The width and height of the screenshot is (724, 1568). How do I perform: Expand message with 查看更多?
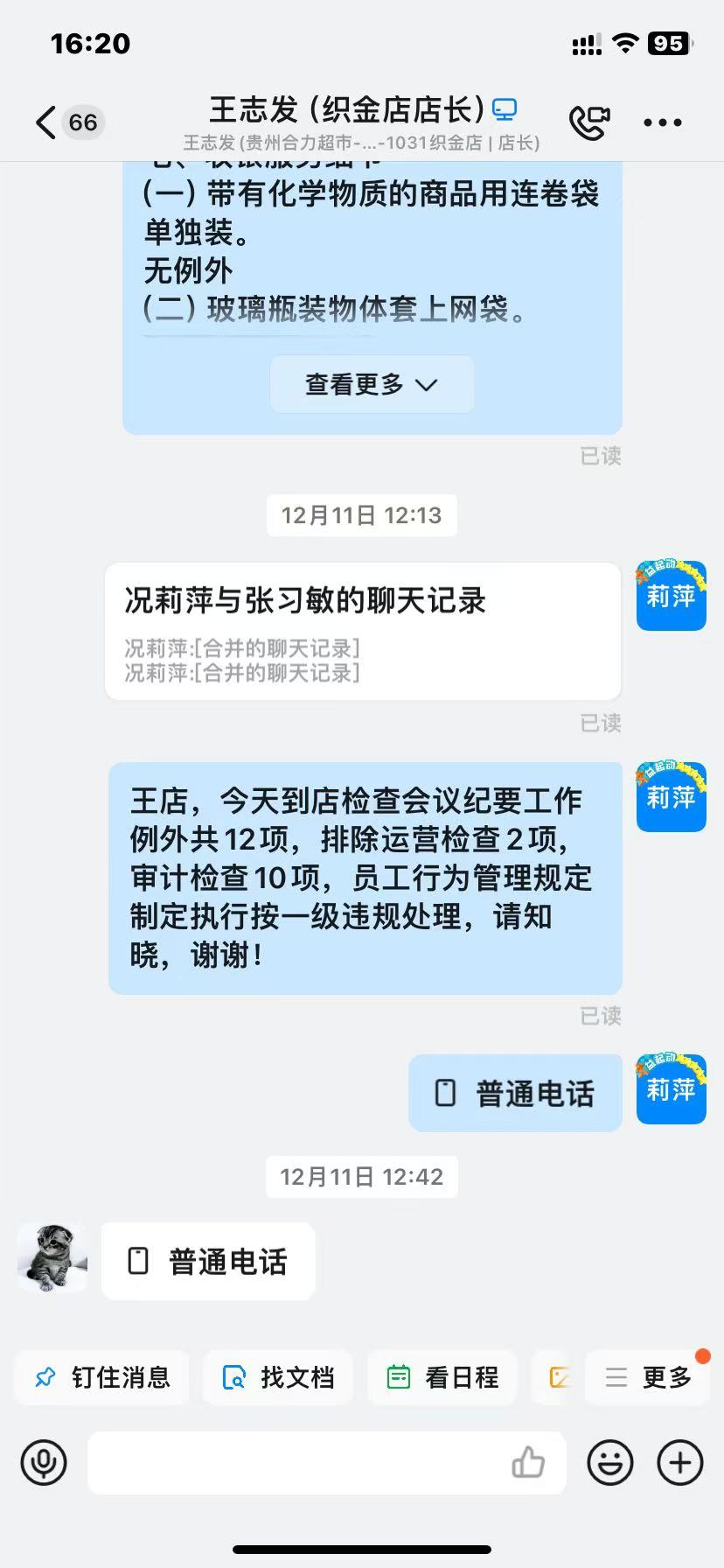tap(372, 384)
